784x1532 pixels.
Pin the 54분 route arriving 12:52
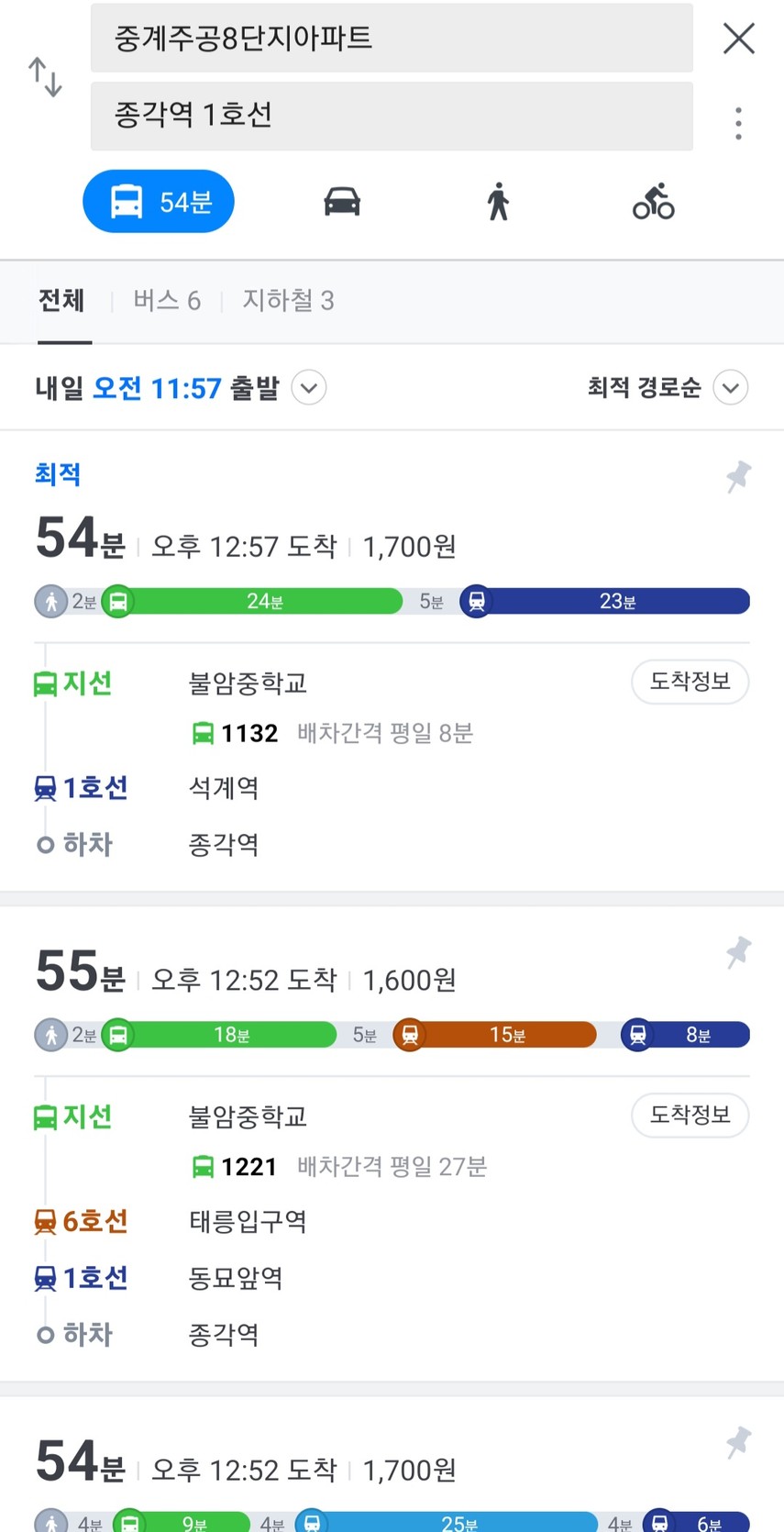[738, 1443]
